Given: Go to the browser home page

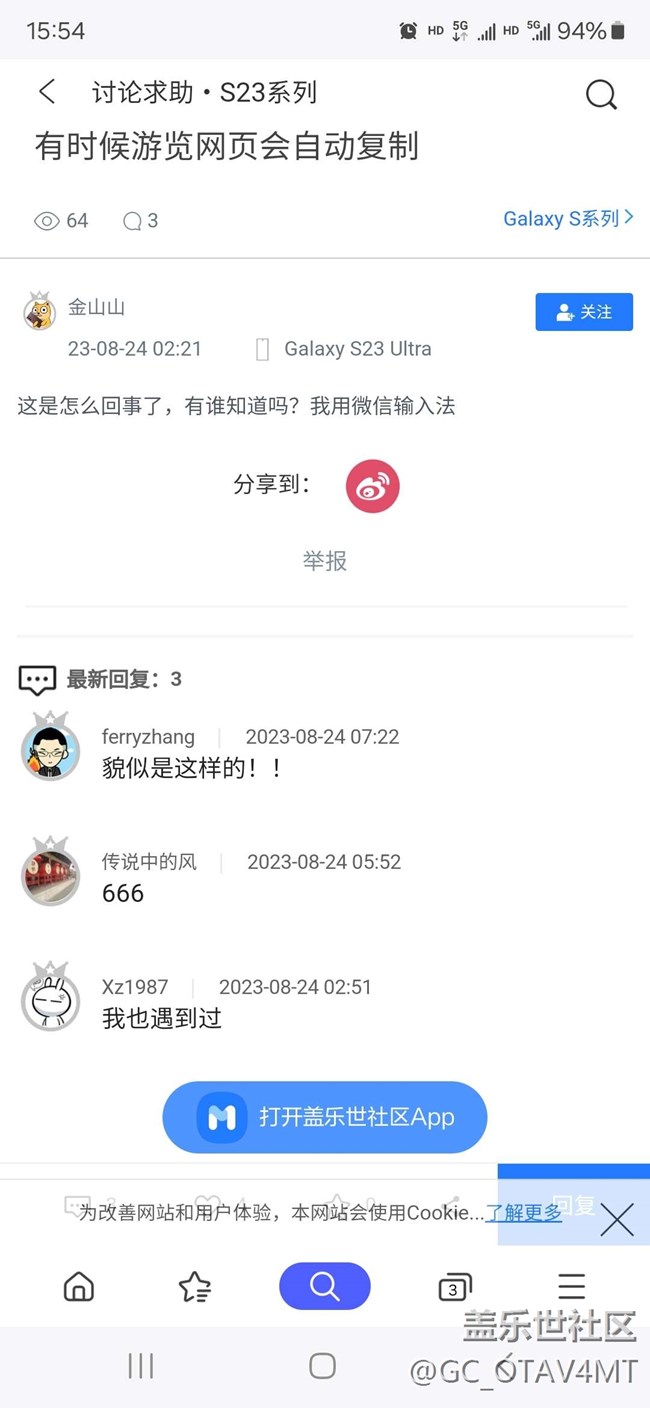Looking at the screenshot, I should pyautogui.click(x=79, y=1287).
